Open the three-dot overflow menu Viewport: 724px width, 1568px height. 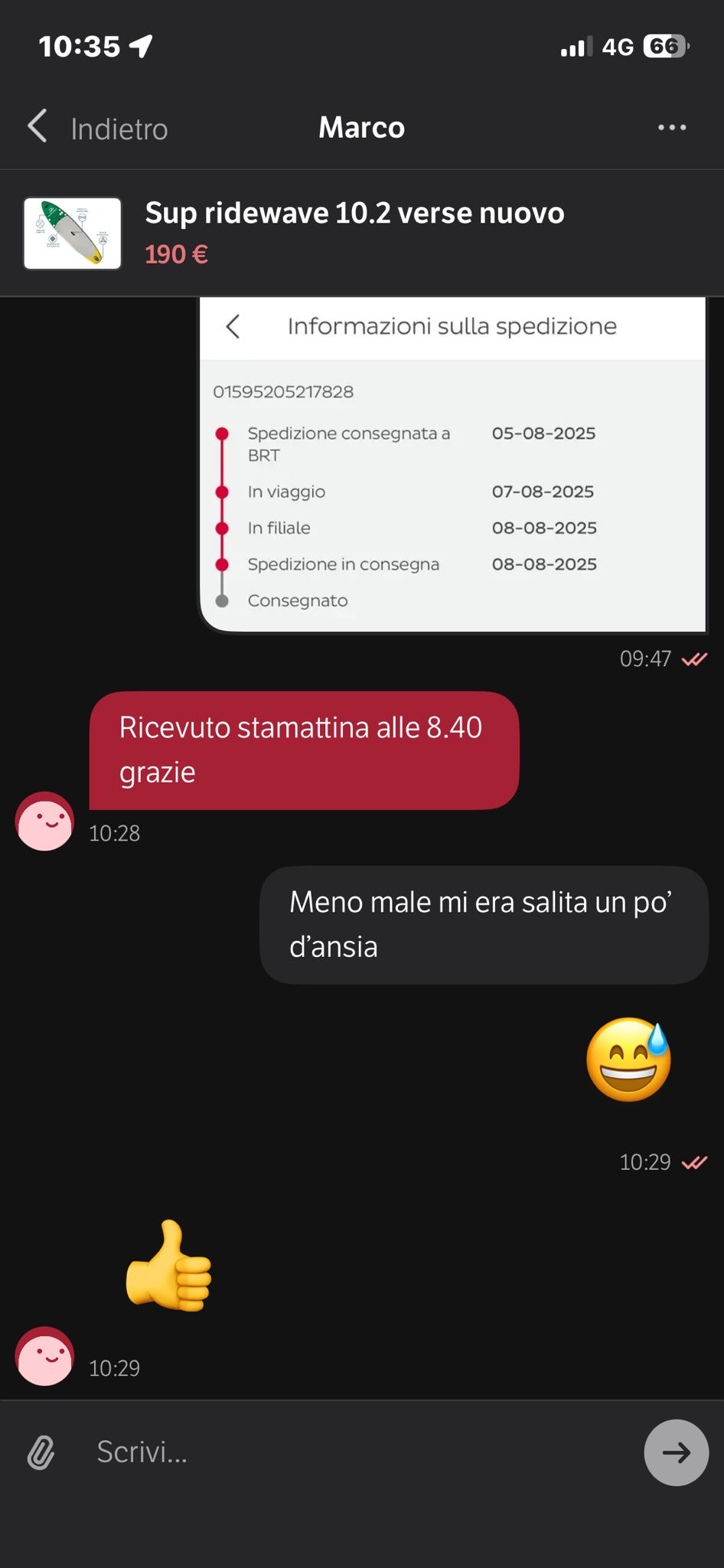click(671, 128)
